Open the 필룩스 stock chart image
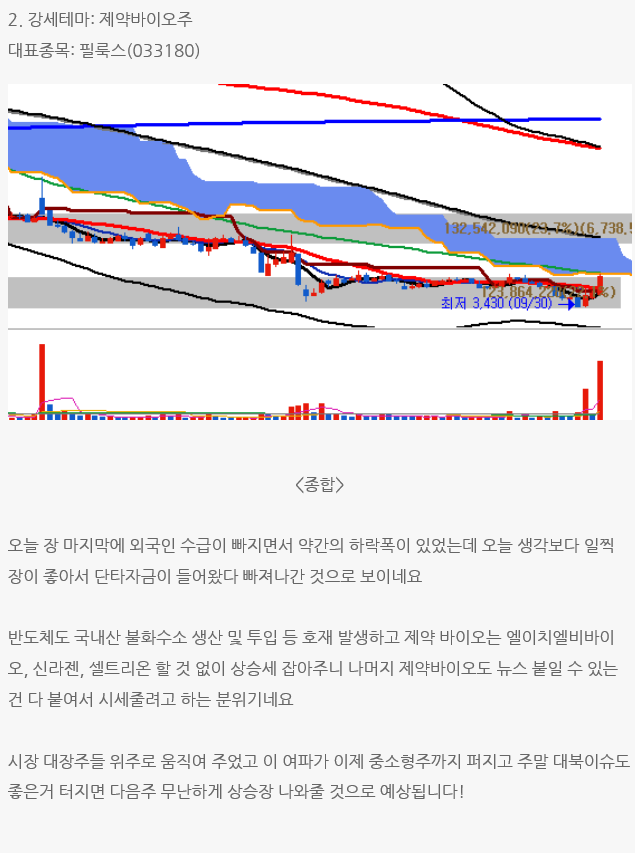 318,251
